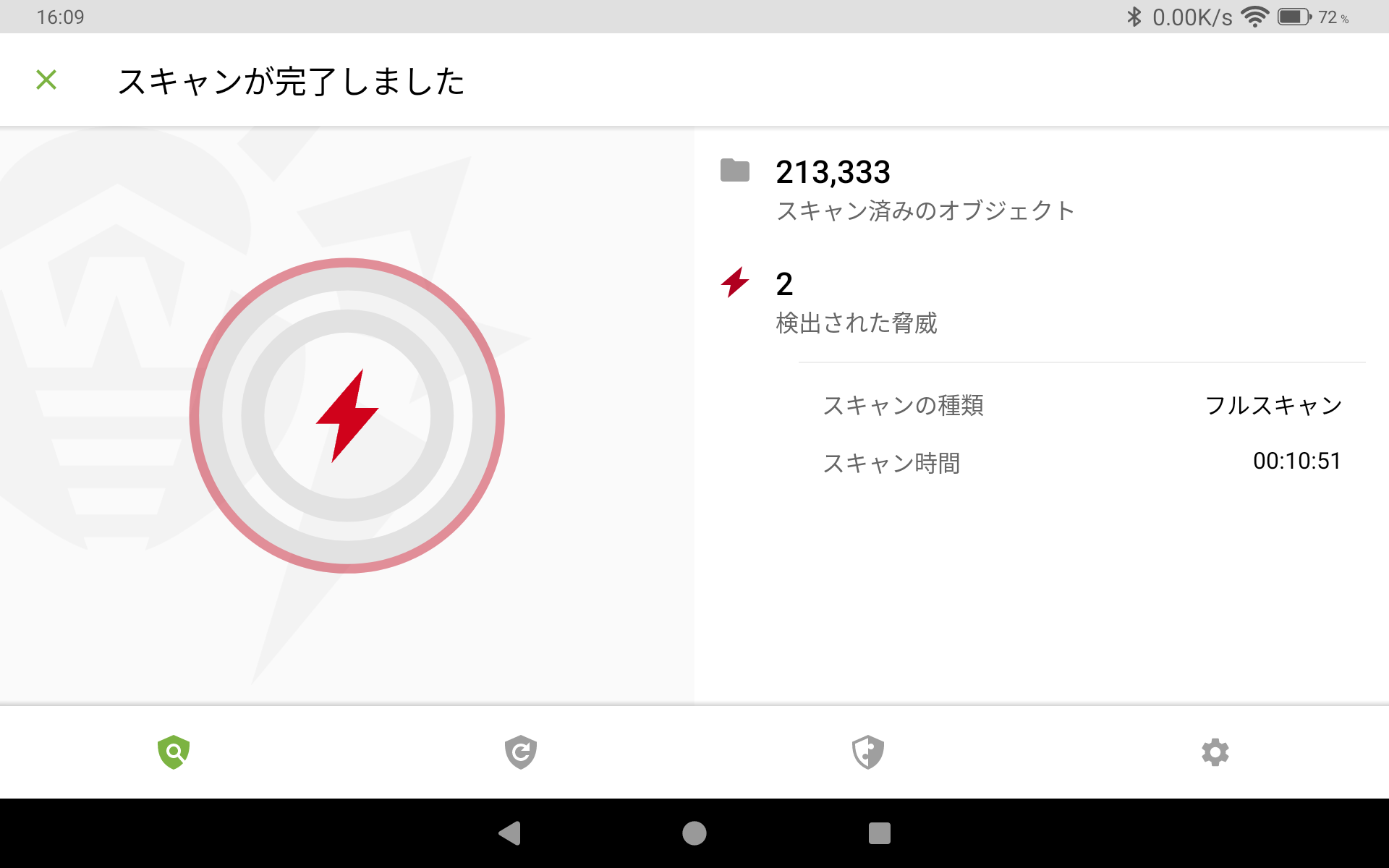Viewport: 1389px width, 868px height.
Task: Return to the home screen
Action: [x=694, y=833]
